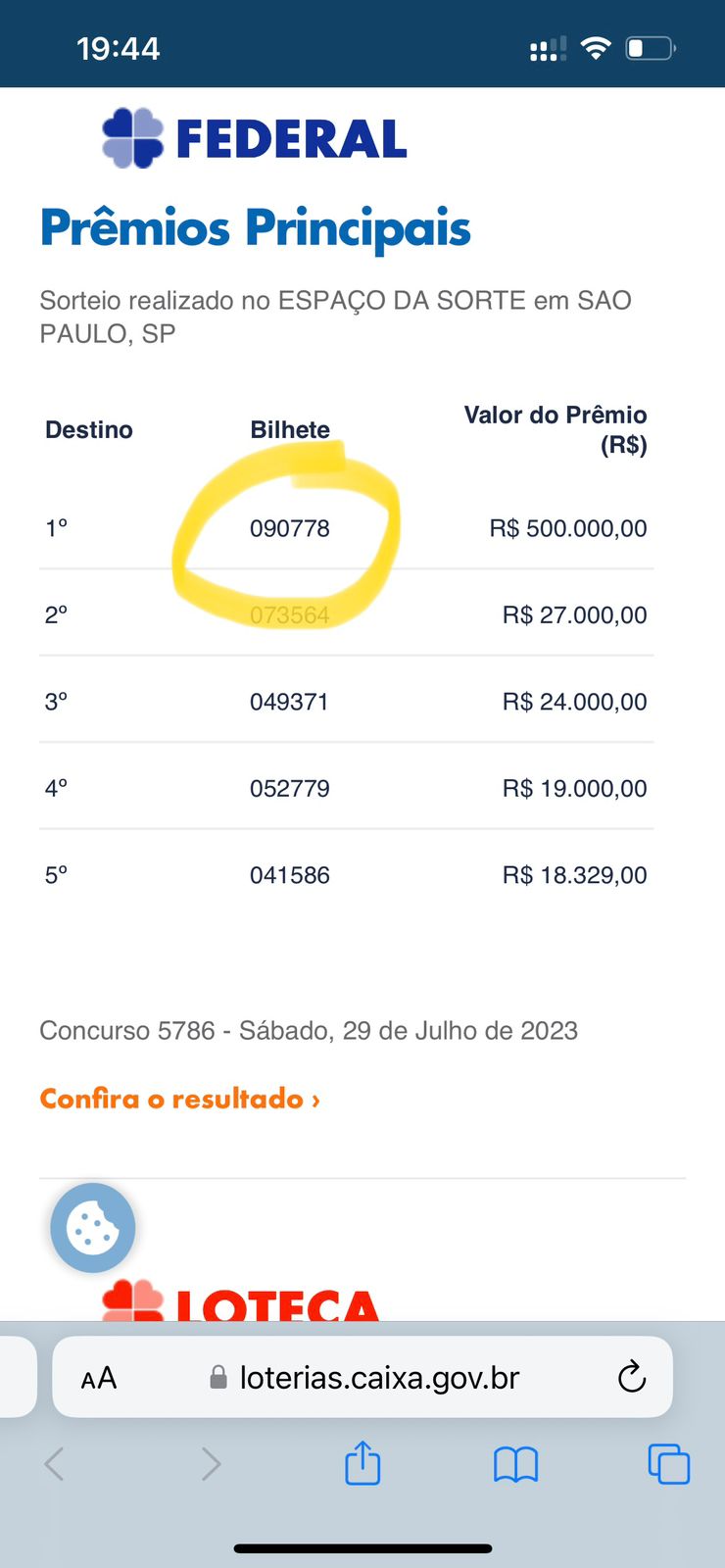Viewport: 725px width, 1568px height.
Task: Go forward to the next page
Action: click(x=211, y=1464)
